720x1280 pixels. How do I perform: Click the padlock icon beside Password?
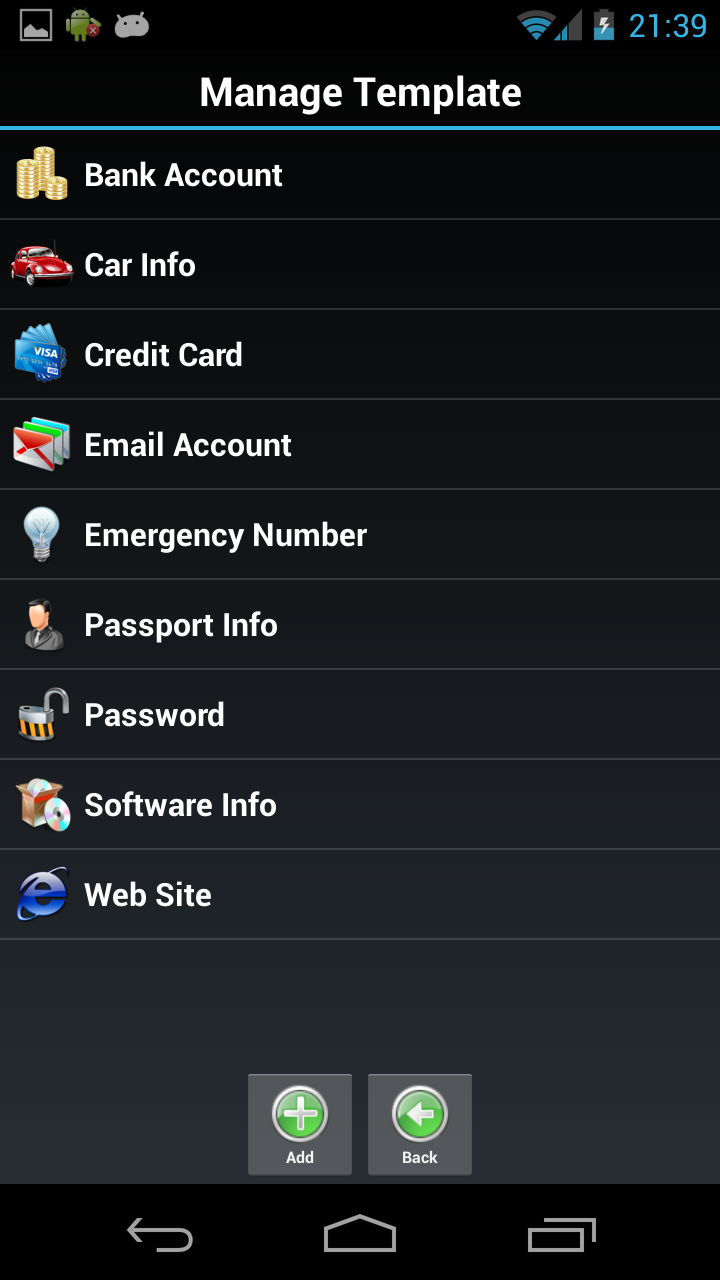click(40, 714)
